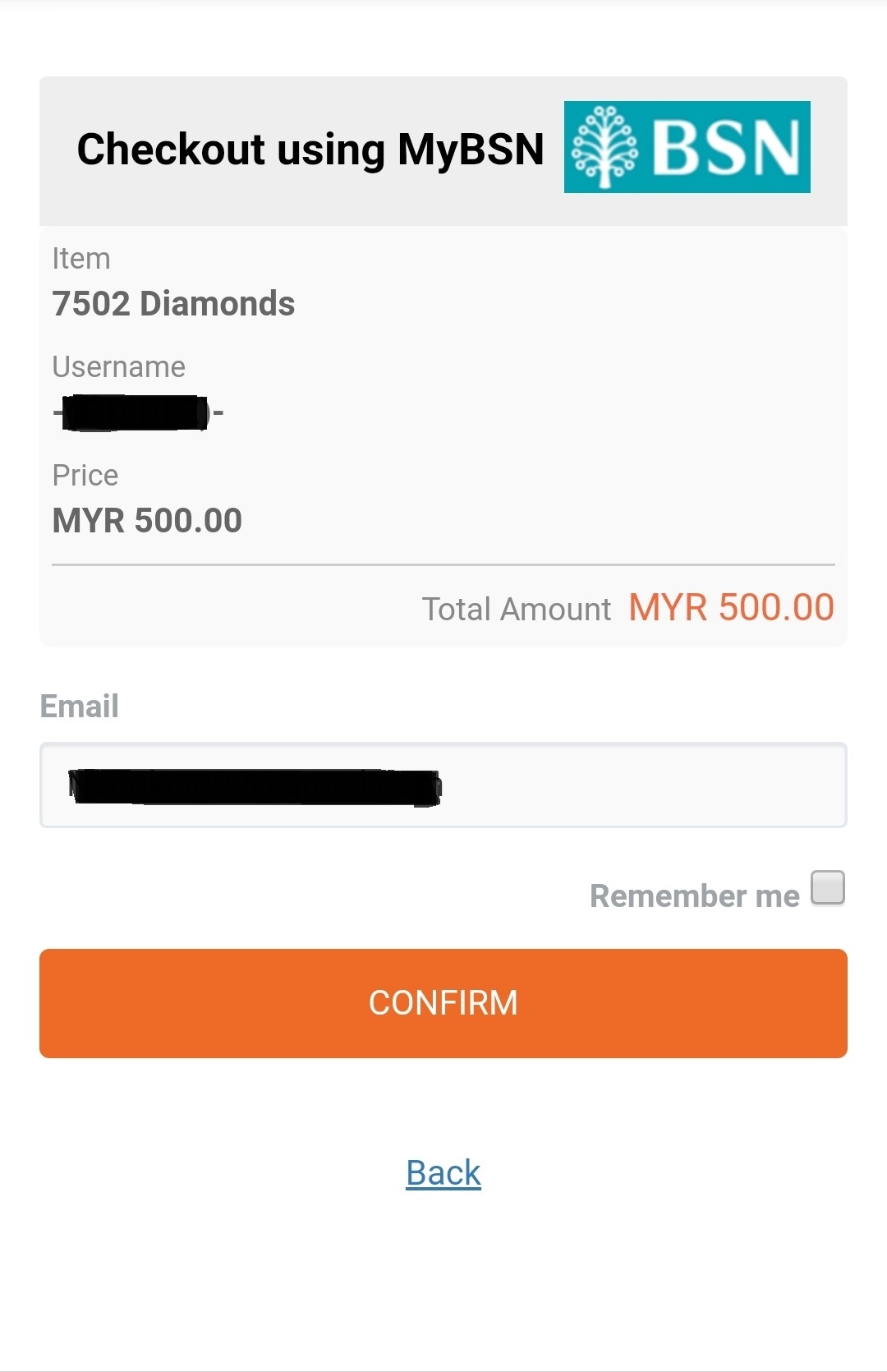Click the 7502 Diamonds item text
The image size is (887, 1372).
174,303
